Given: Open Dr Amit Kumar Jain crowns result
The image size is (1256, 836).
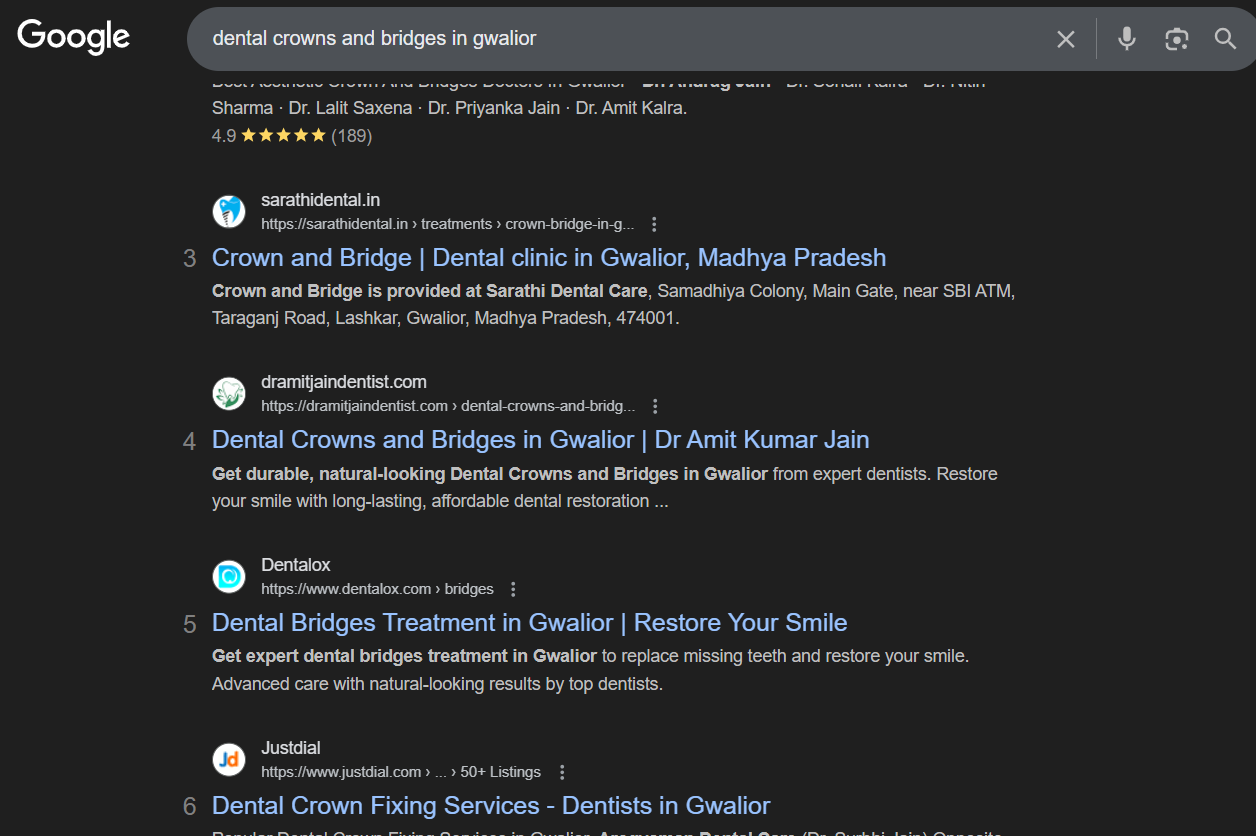Looking at the screenshot, I should coord(540,440).
